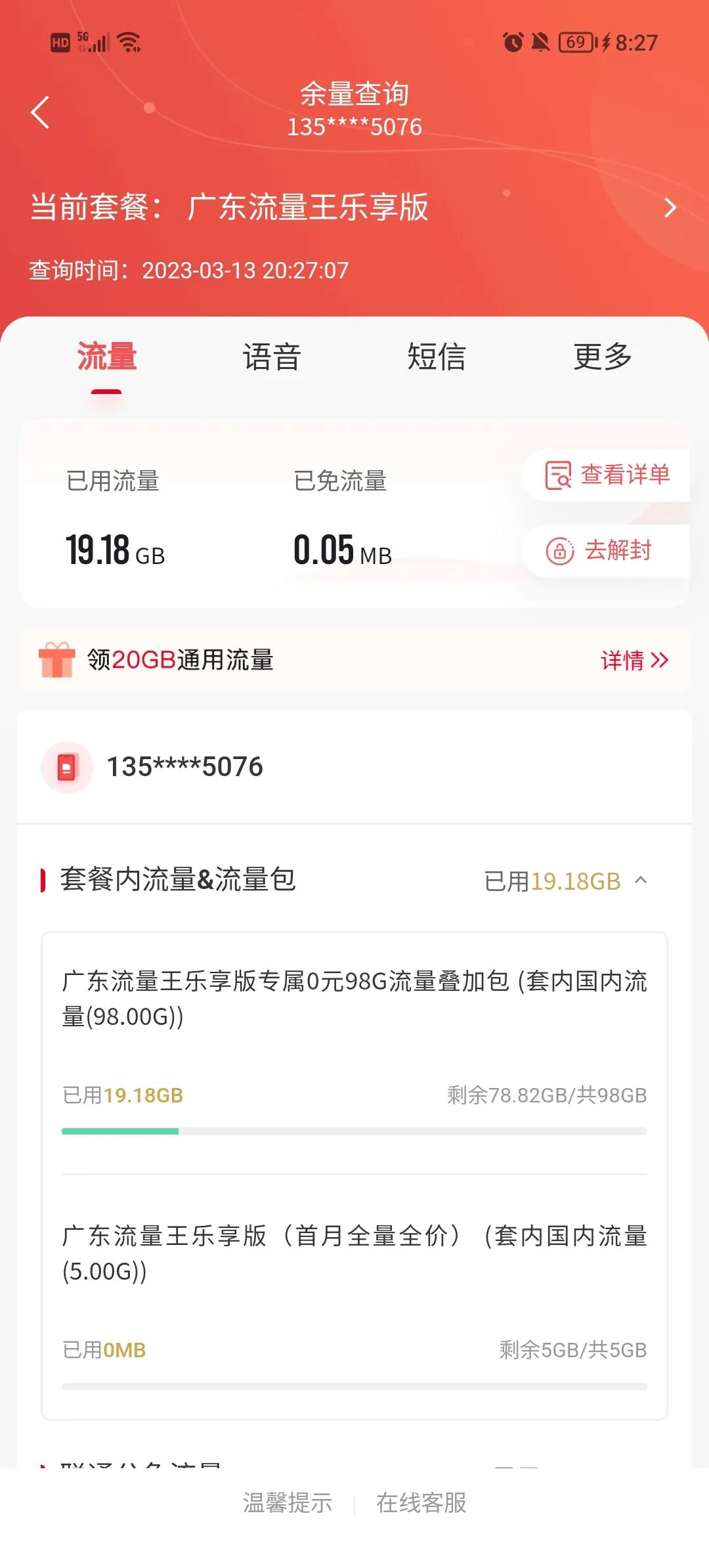
Task: Open current plan details via right chevron
Action: (671, 207)
